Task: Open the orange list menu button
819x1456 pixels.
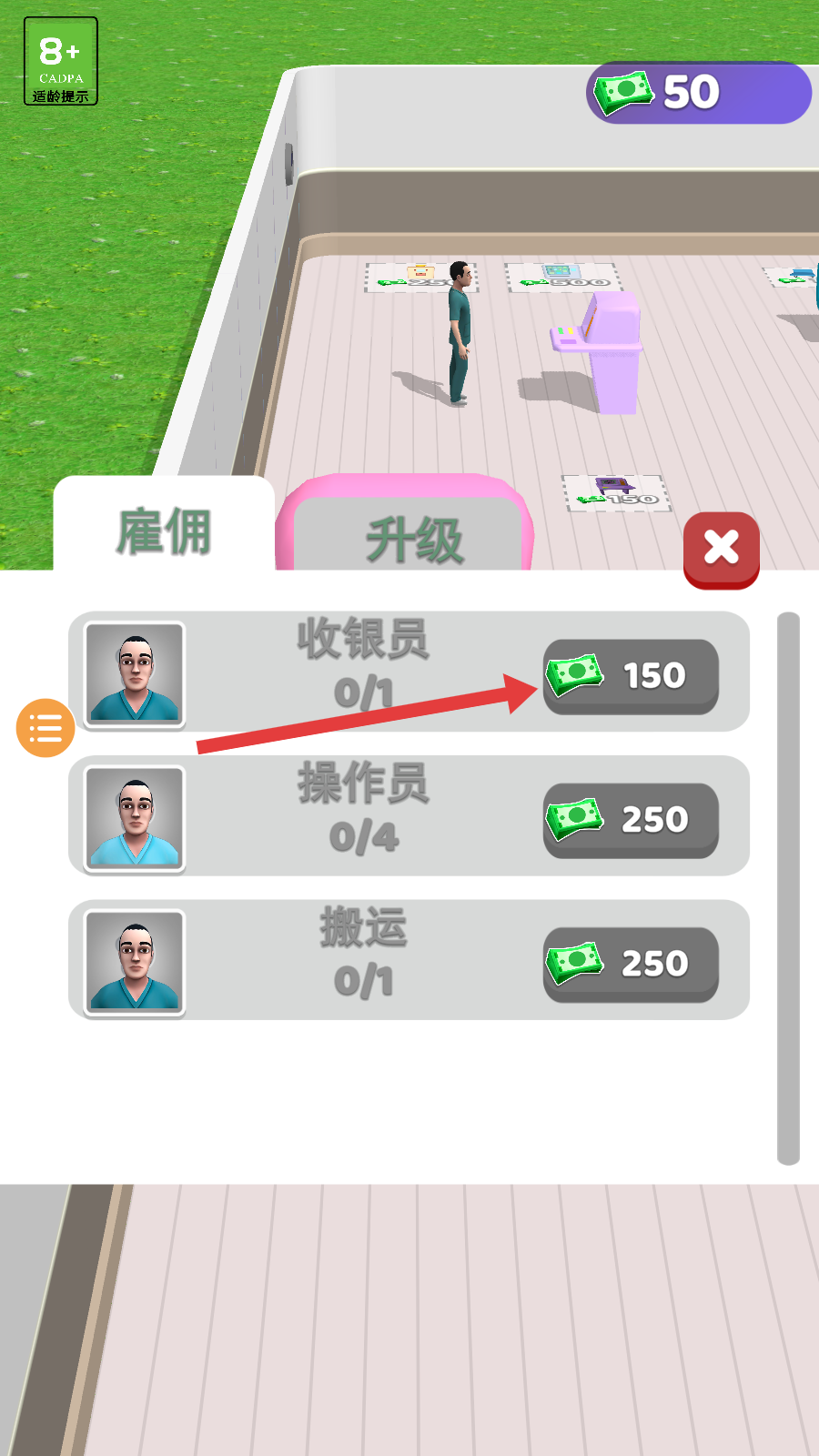Action: pos(45,728)
